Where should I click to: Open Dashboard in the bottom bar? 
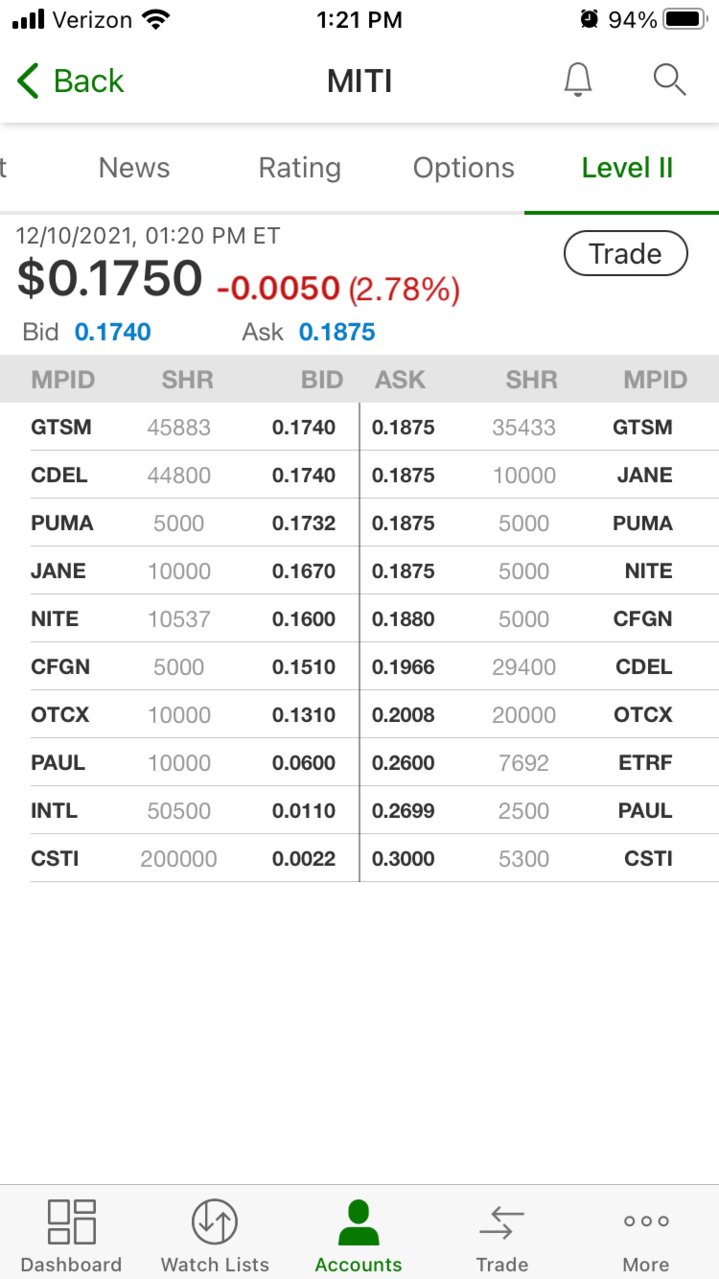coord(71,1236)
